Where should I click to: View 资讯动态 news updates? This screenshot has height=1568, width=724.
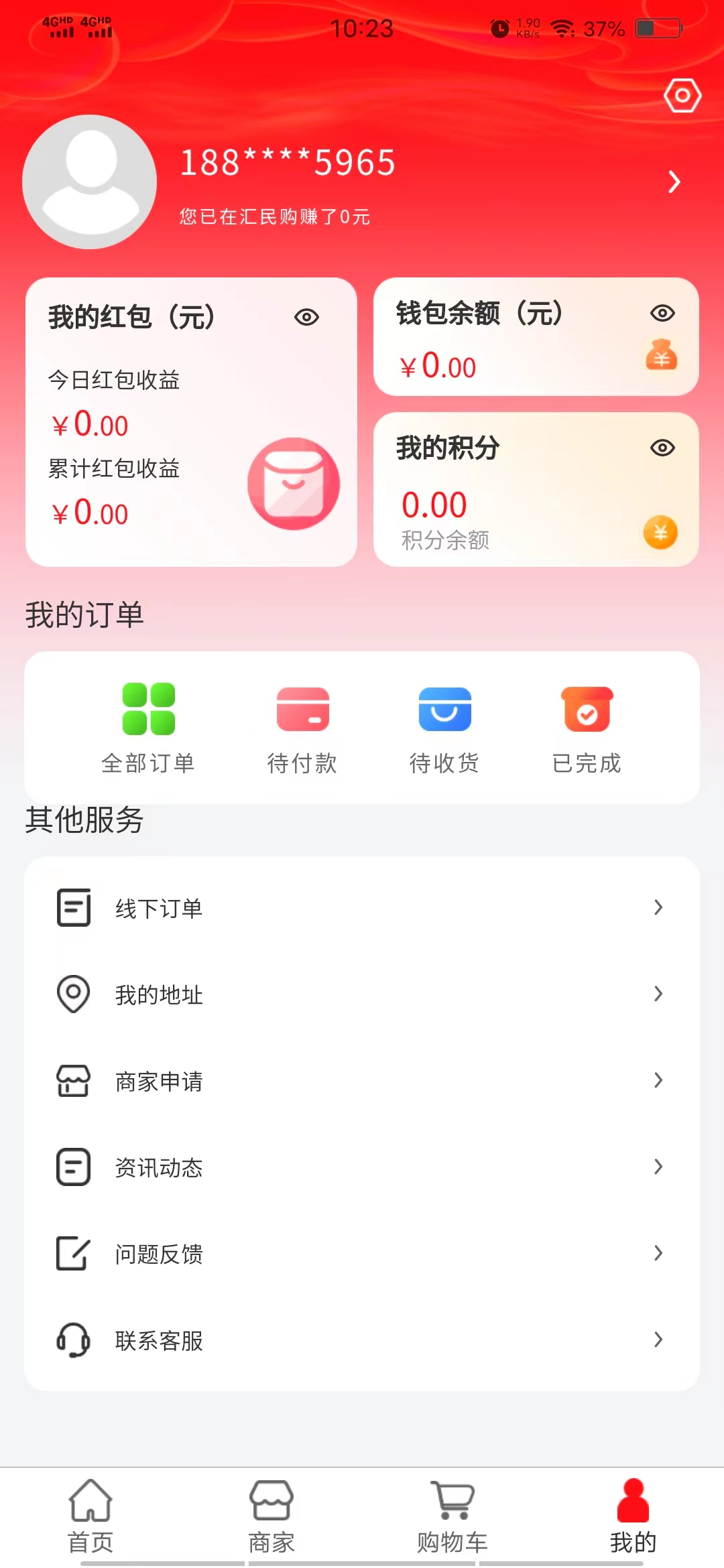click(362, 1167)
